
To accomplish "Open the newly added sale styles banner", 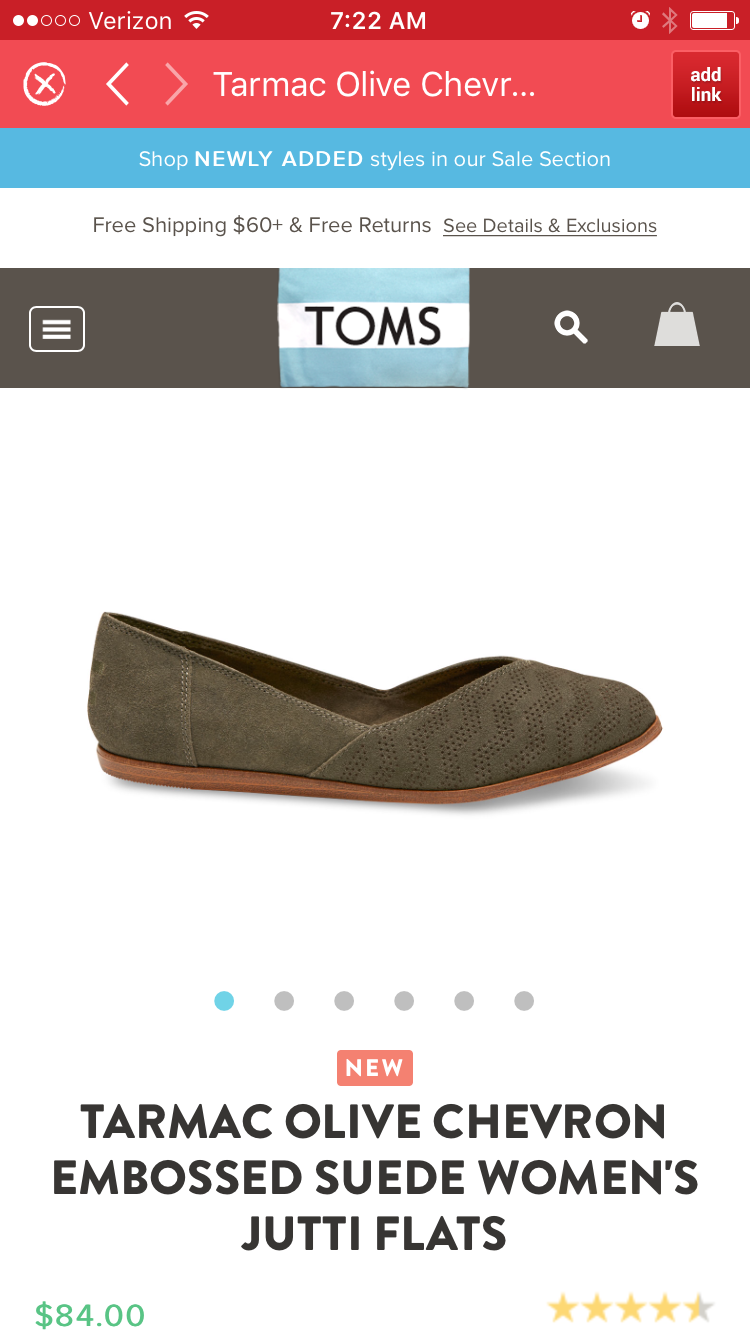I will pos(375,159).
